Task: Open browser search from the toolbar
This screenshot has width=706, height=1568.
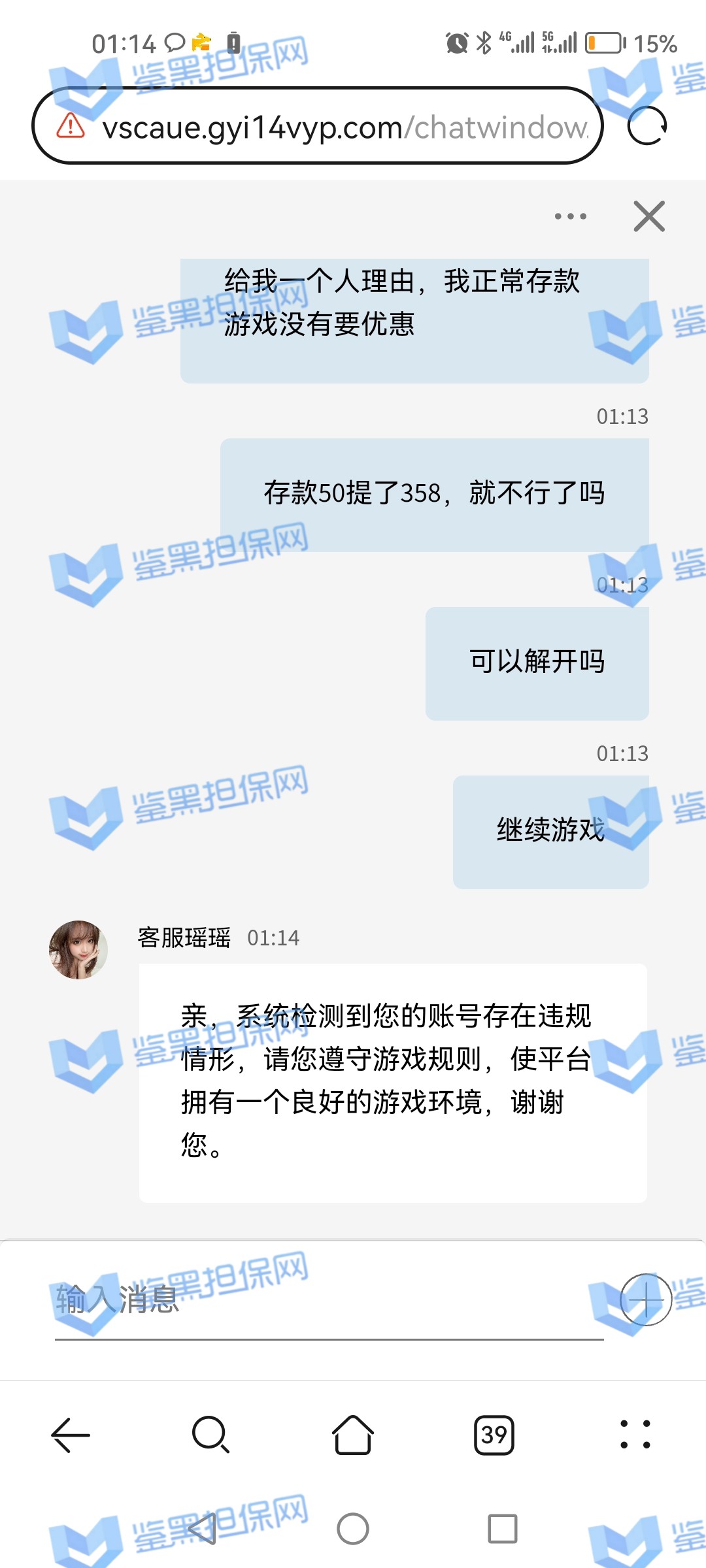Action: 210,1435
